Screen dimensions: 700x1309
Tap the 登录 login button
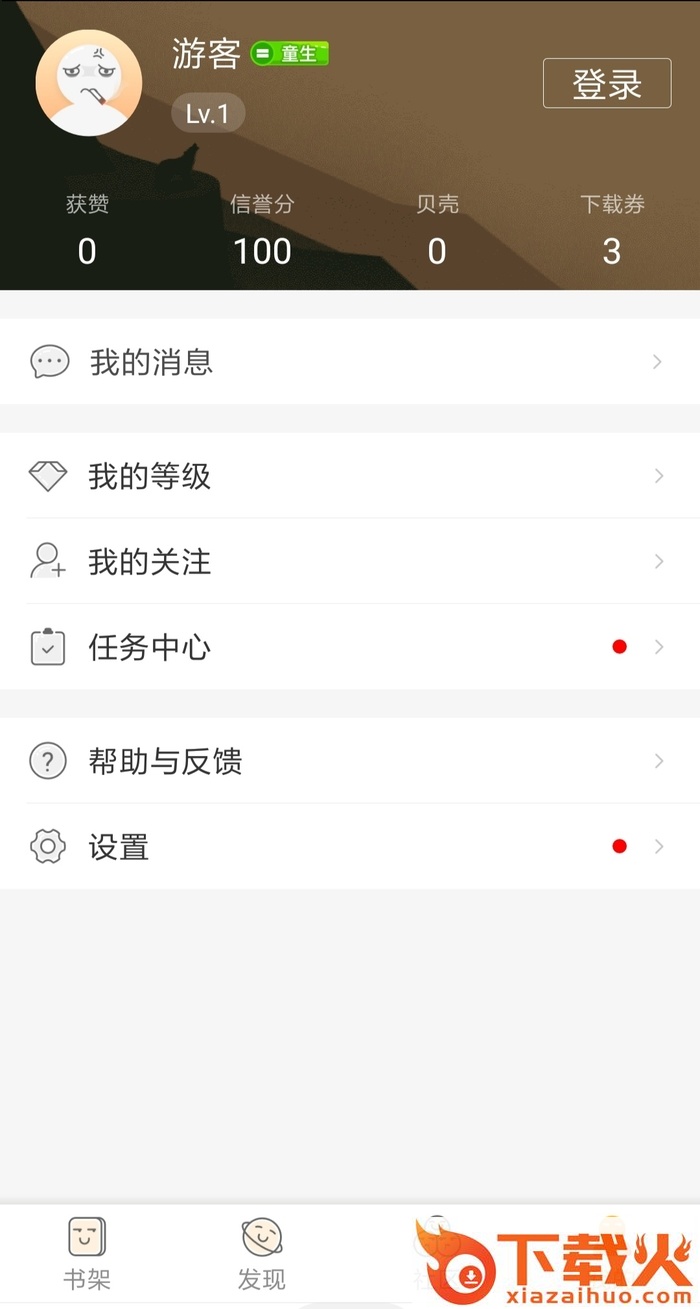click(x=606, y=83)
